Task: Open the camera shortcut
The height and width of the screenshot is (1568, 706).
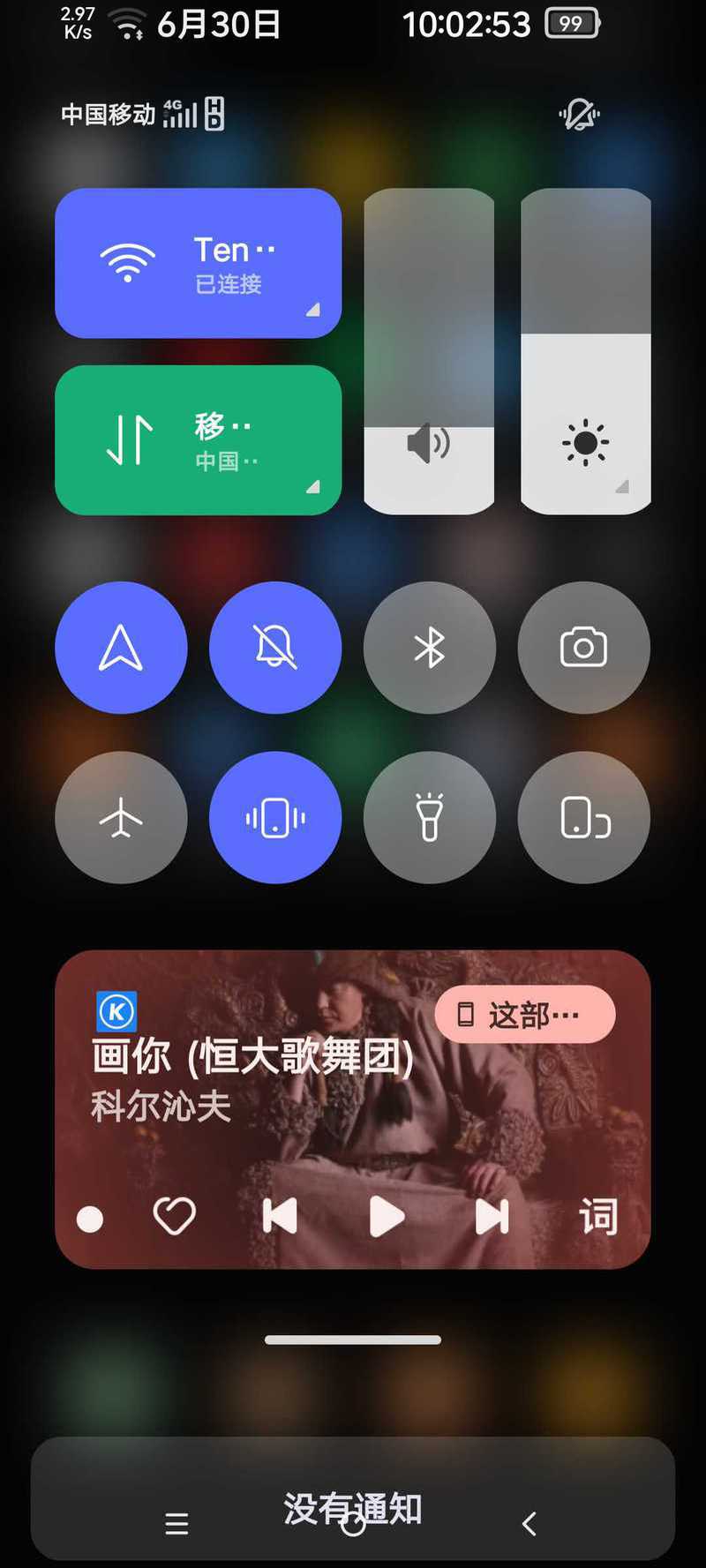Action: 584,648
